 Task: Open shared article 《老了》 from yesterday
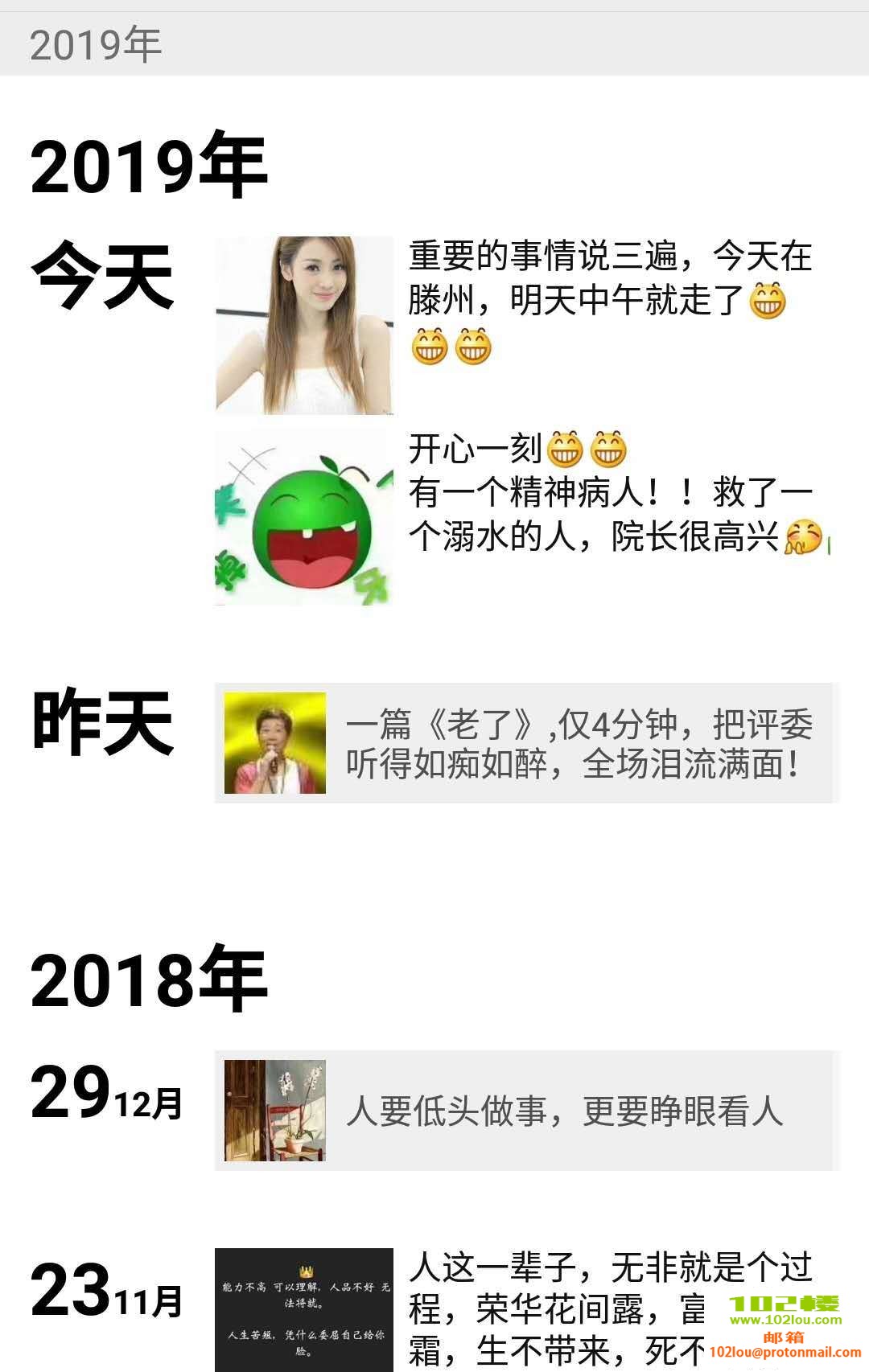[526, 743]
